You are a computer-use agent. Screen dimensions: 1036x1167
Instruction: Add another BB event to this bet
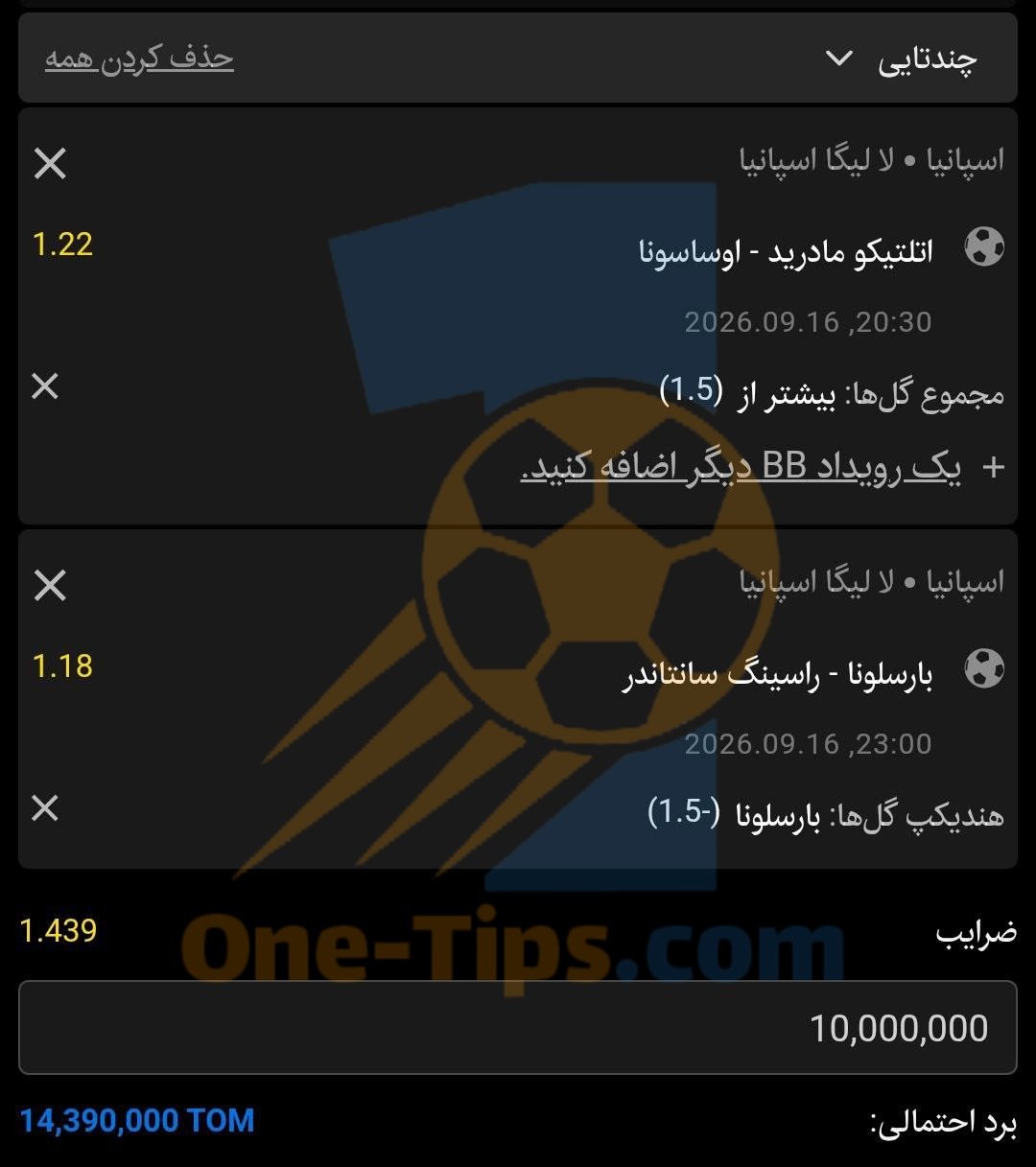coord(762,467)
